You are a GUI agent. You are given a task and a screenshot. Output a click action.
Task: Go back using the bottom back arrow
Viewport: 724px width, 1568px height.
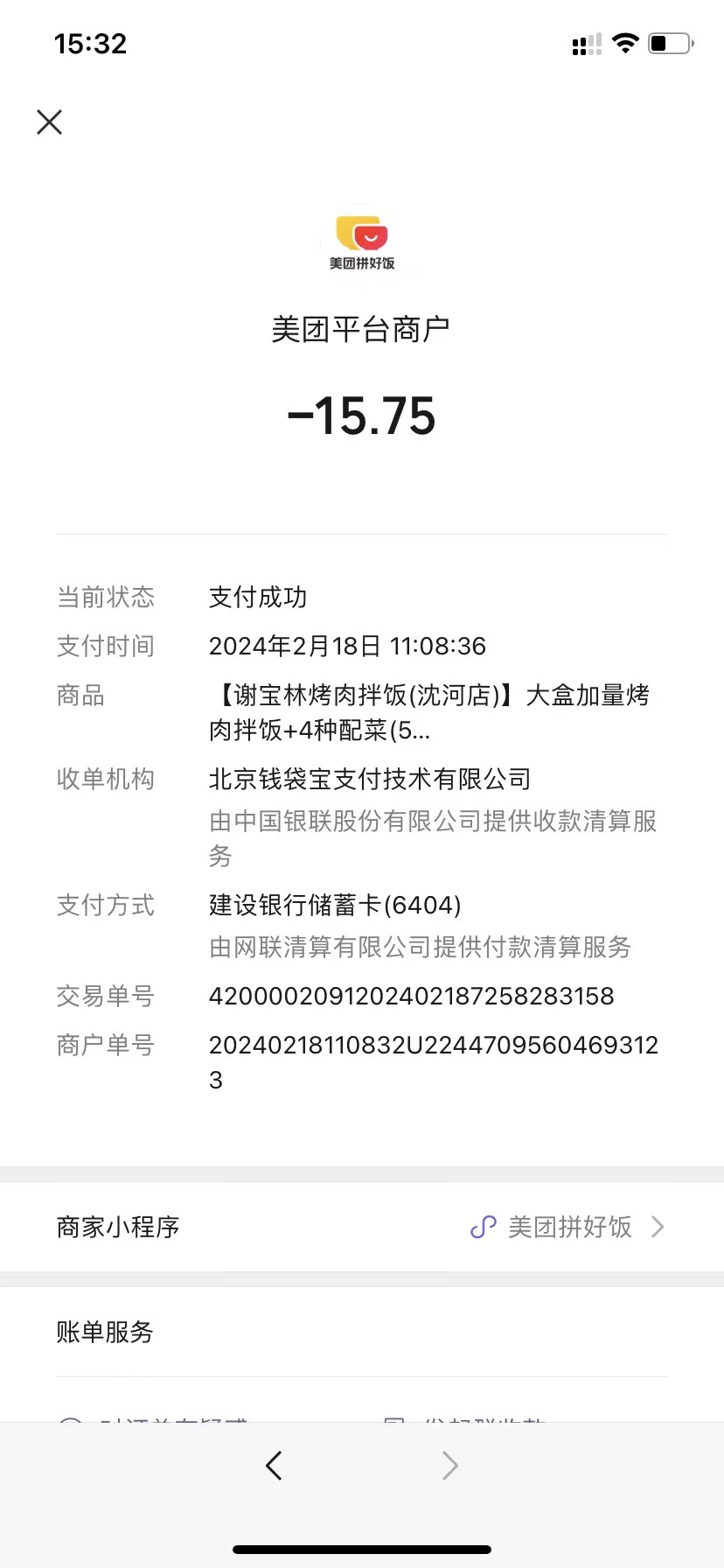click(x=274, y=1465)
